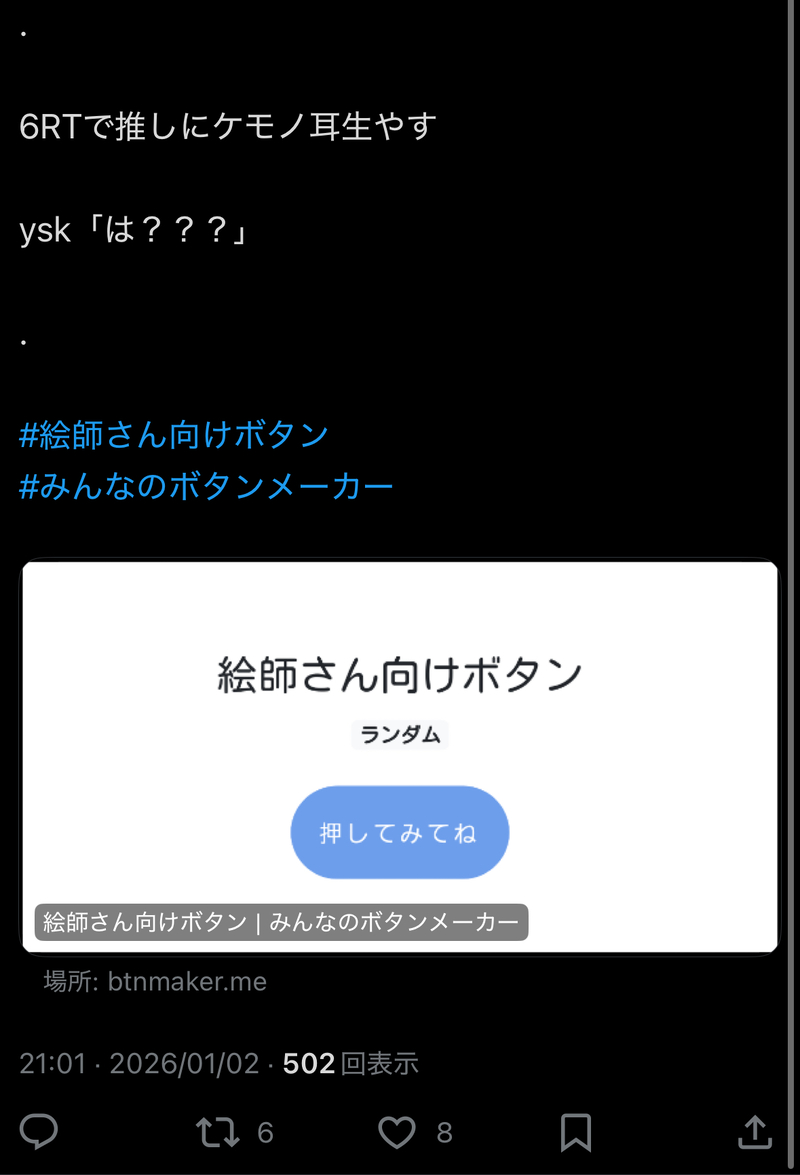Open hashtag #絵師さん向けボタン
Image resolution: width=800 pixels, height=1175 pixels.
tap(174, 435)
